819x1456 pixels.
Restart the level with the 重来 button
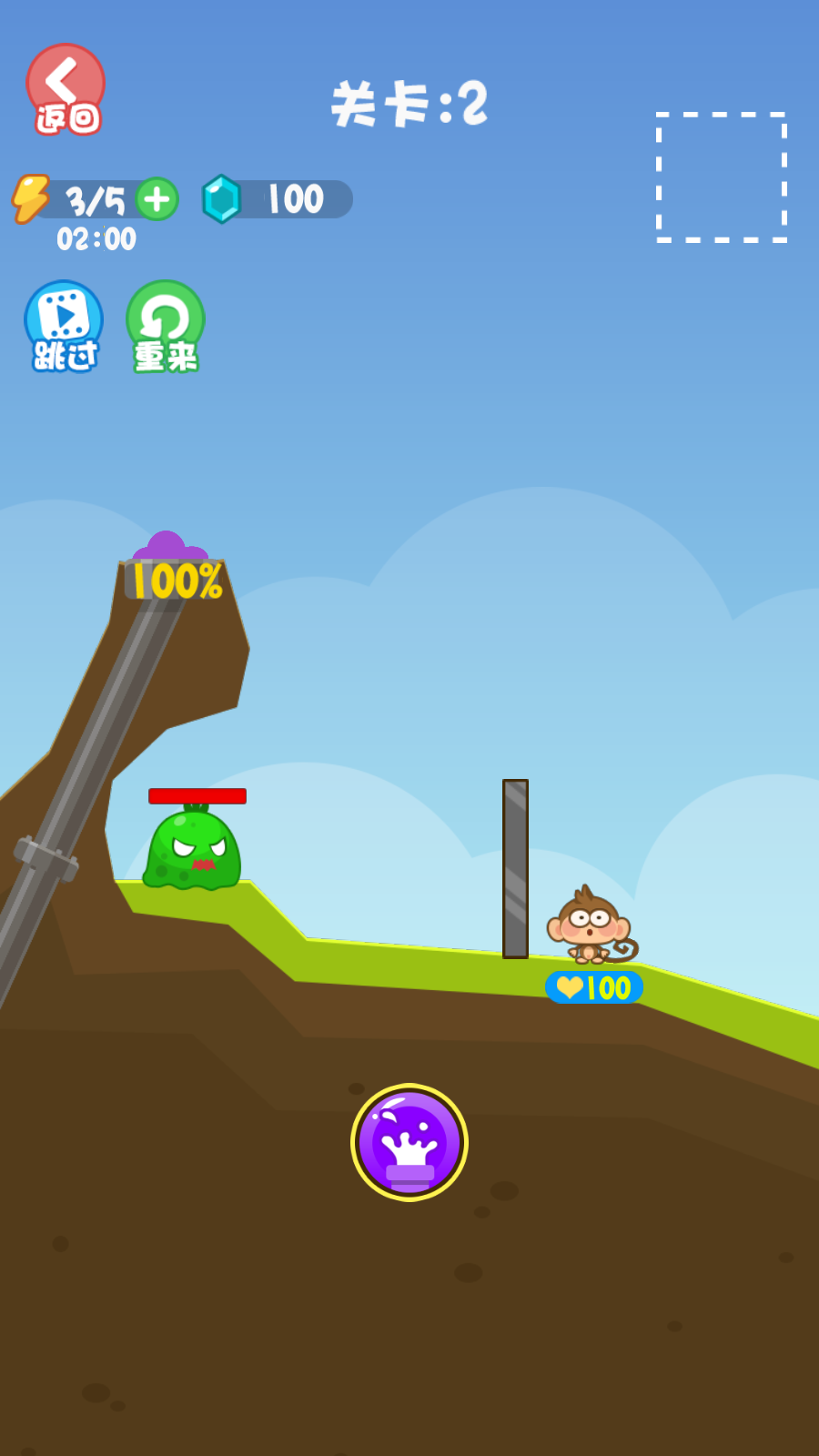click(165, 326)
